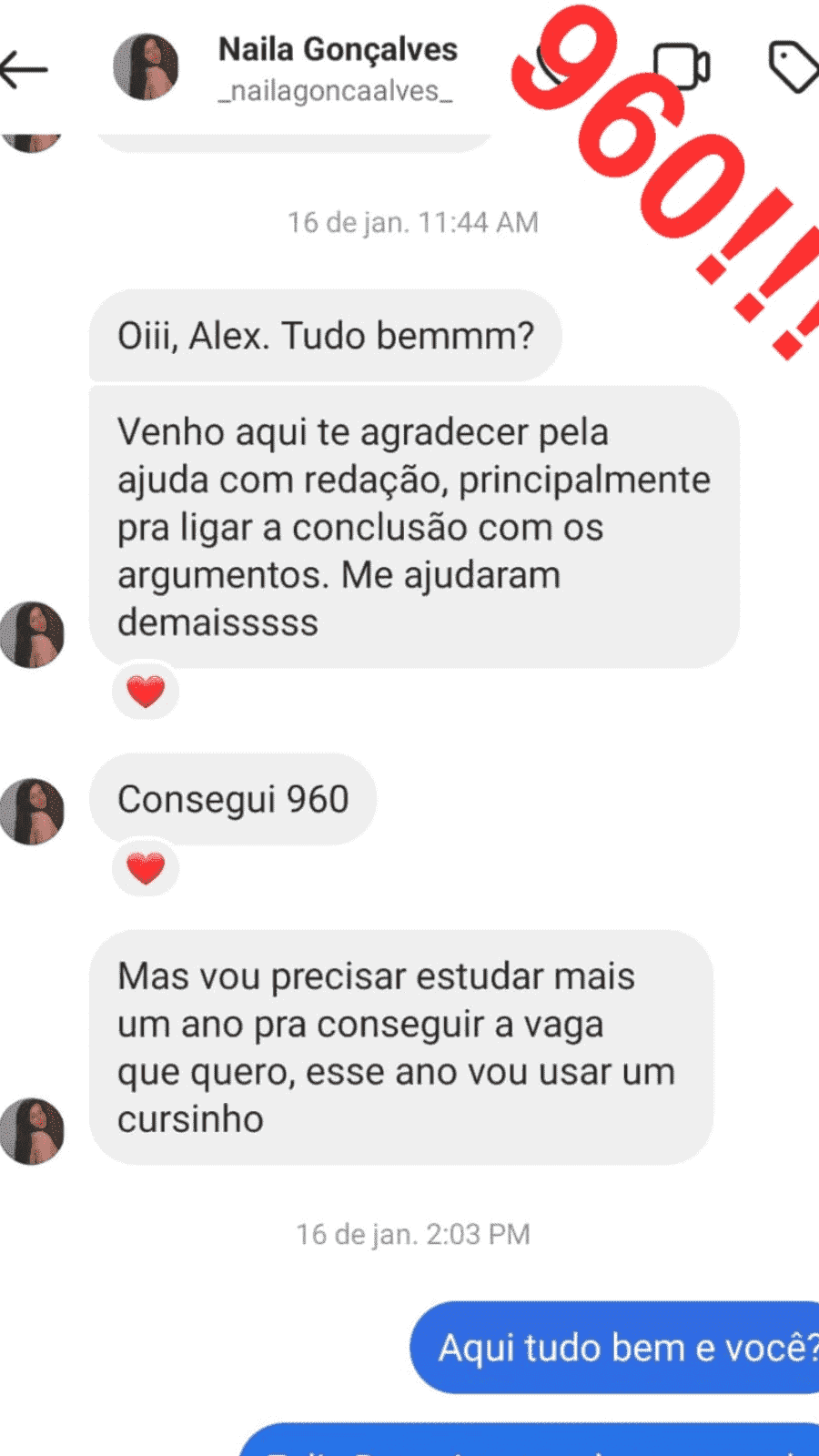Image resolution: width=819 pixels, height=1456 pixels.
Task: Open the label tag icon
Action: pos(793,66)
